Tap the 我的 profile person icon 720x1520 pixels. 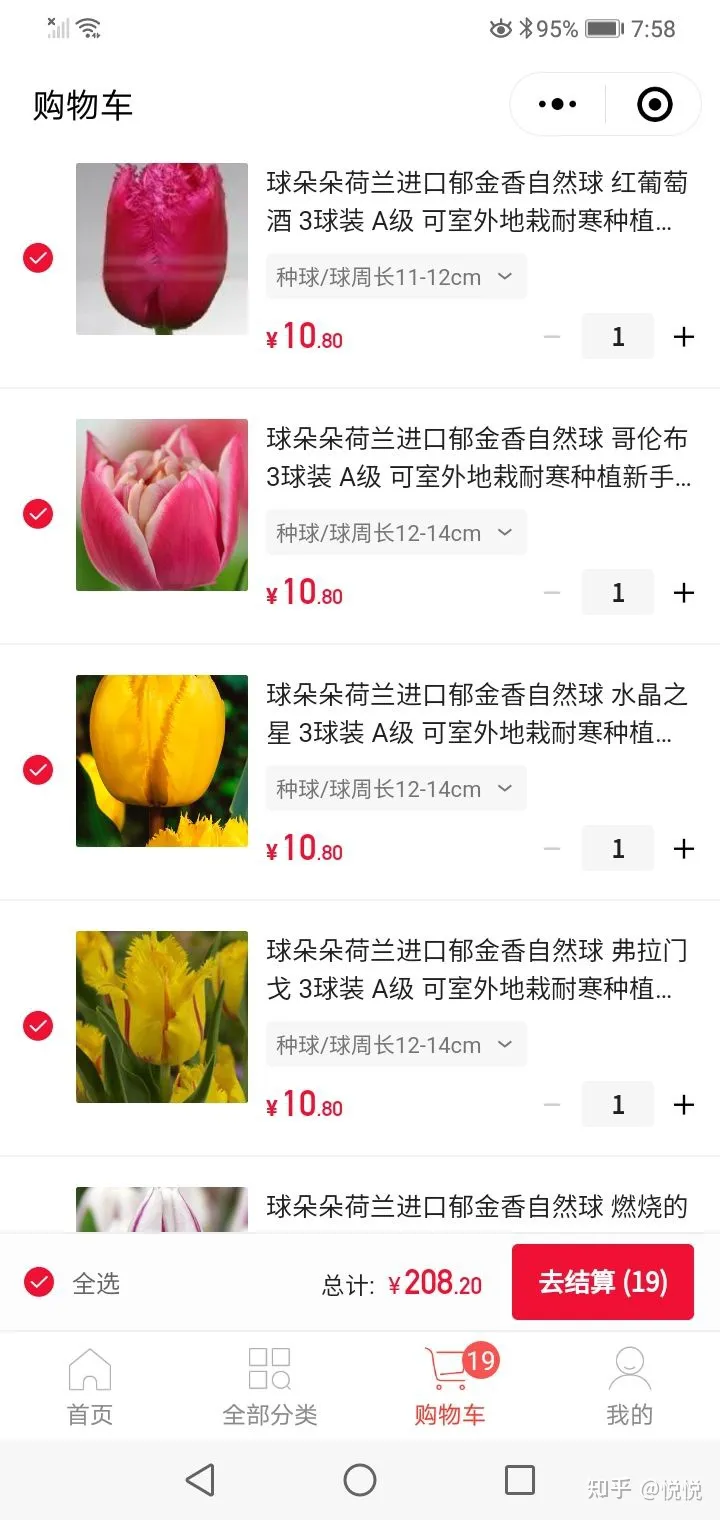(630, 1366)
